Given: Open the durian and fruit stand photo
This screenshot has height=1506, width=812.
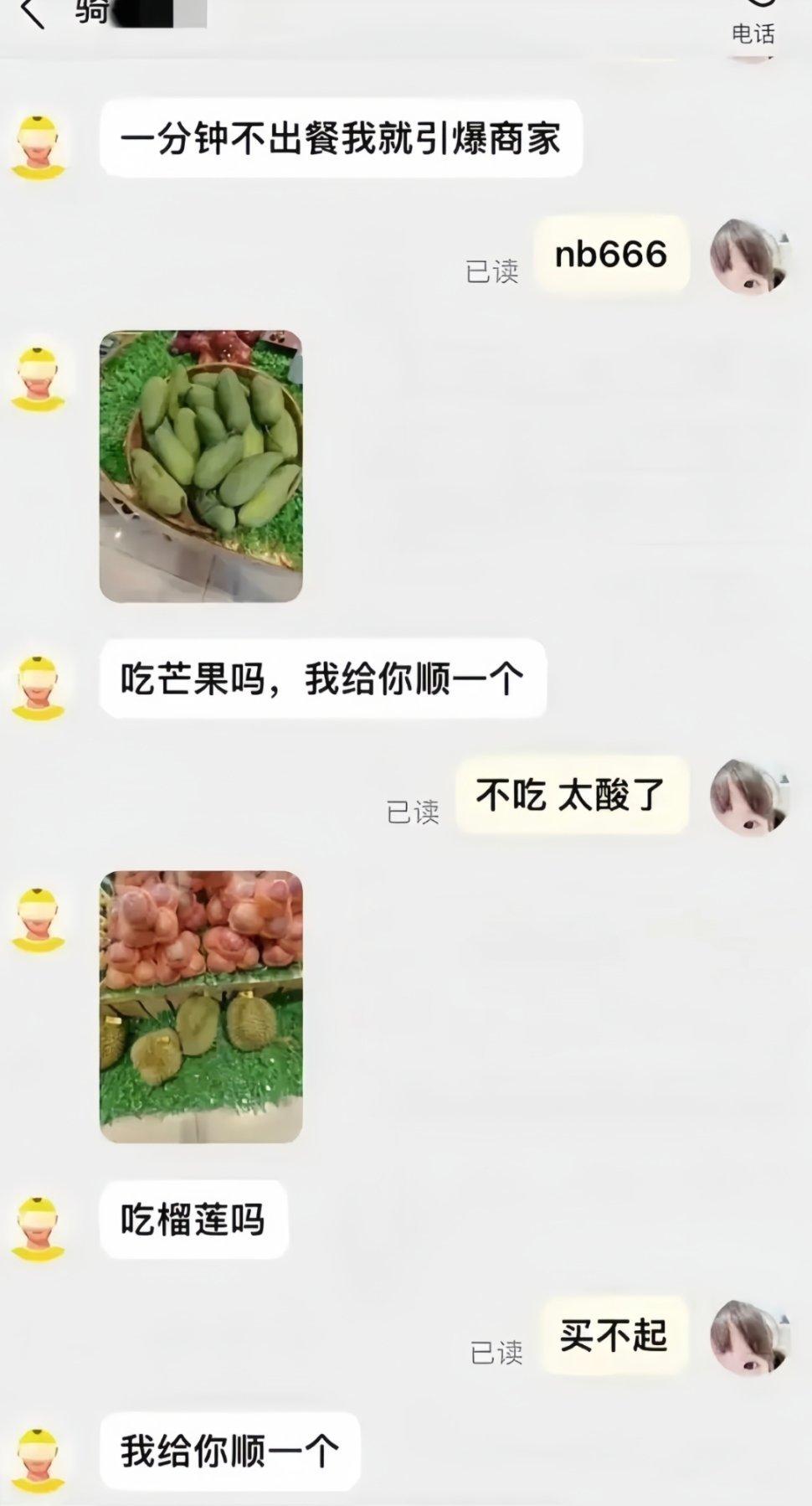Looking at the screenshot, I should 201,1005.
